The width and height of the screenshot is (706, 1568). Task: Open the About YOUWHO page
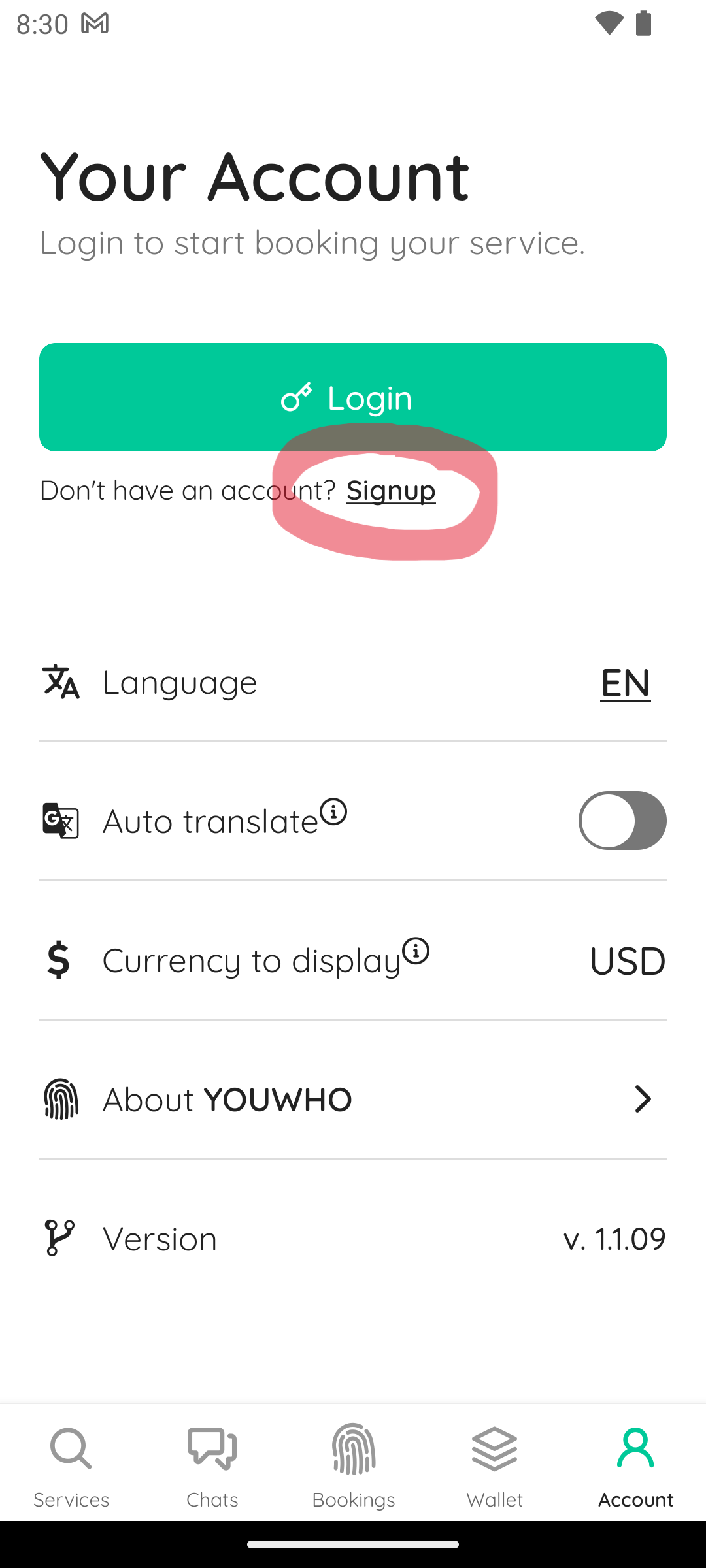(353, 1099)
